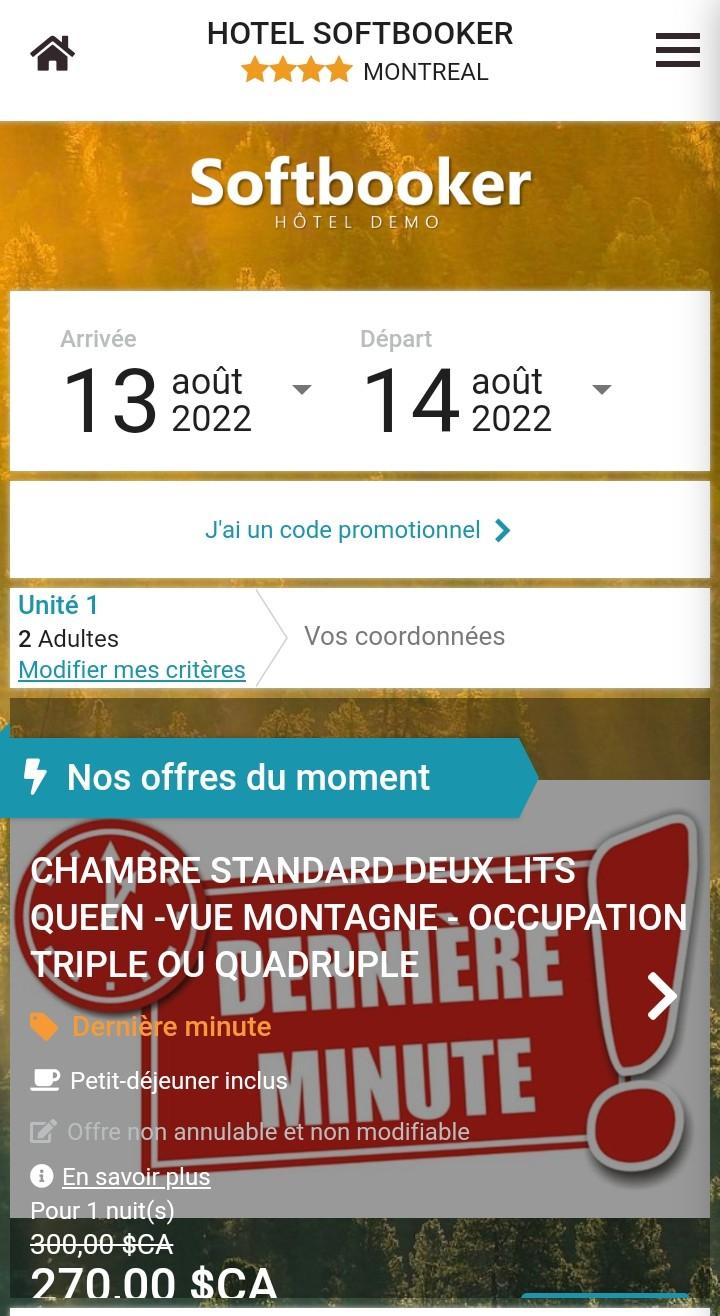Expand the promotional code section

(360, 530)
